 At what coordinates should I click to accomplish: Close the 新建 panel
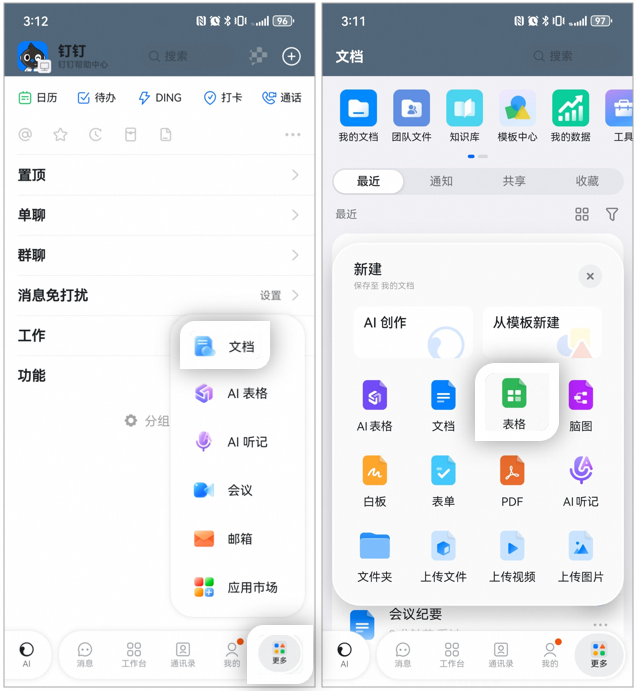click(x=590, y=276)
